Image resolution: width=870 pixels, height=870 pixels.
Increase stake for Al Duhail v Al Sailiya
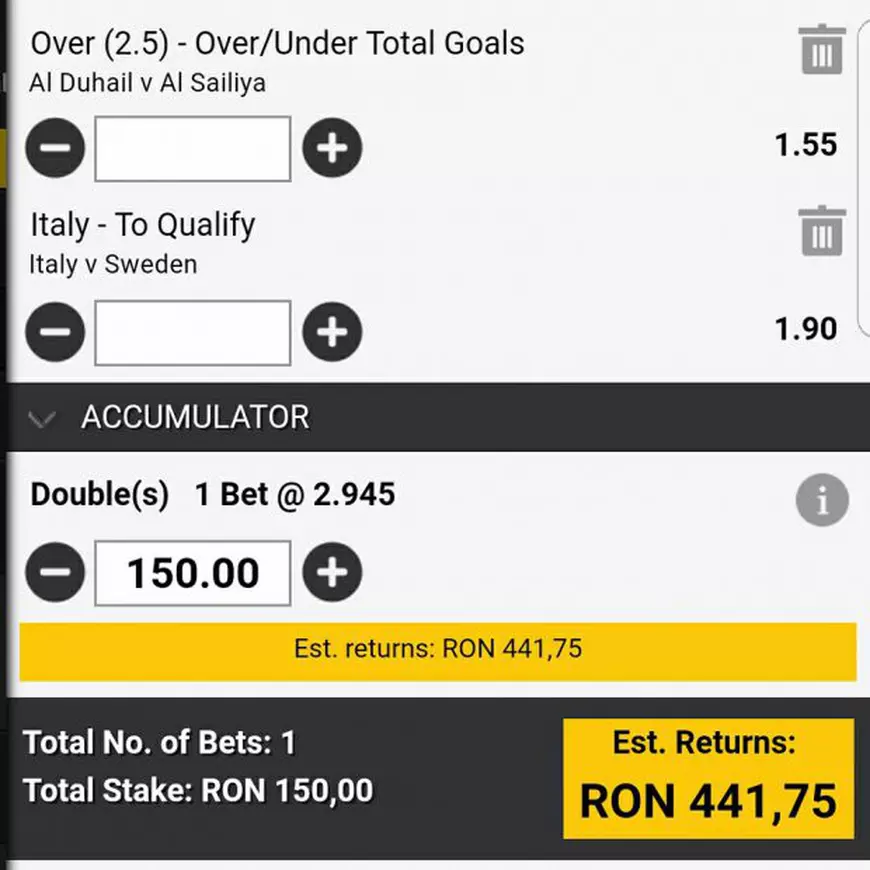(x=332, y=149)
